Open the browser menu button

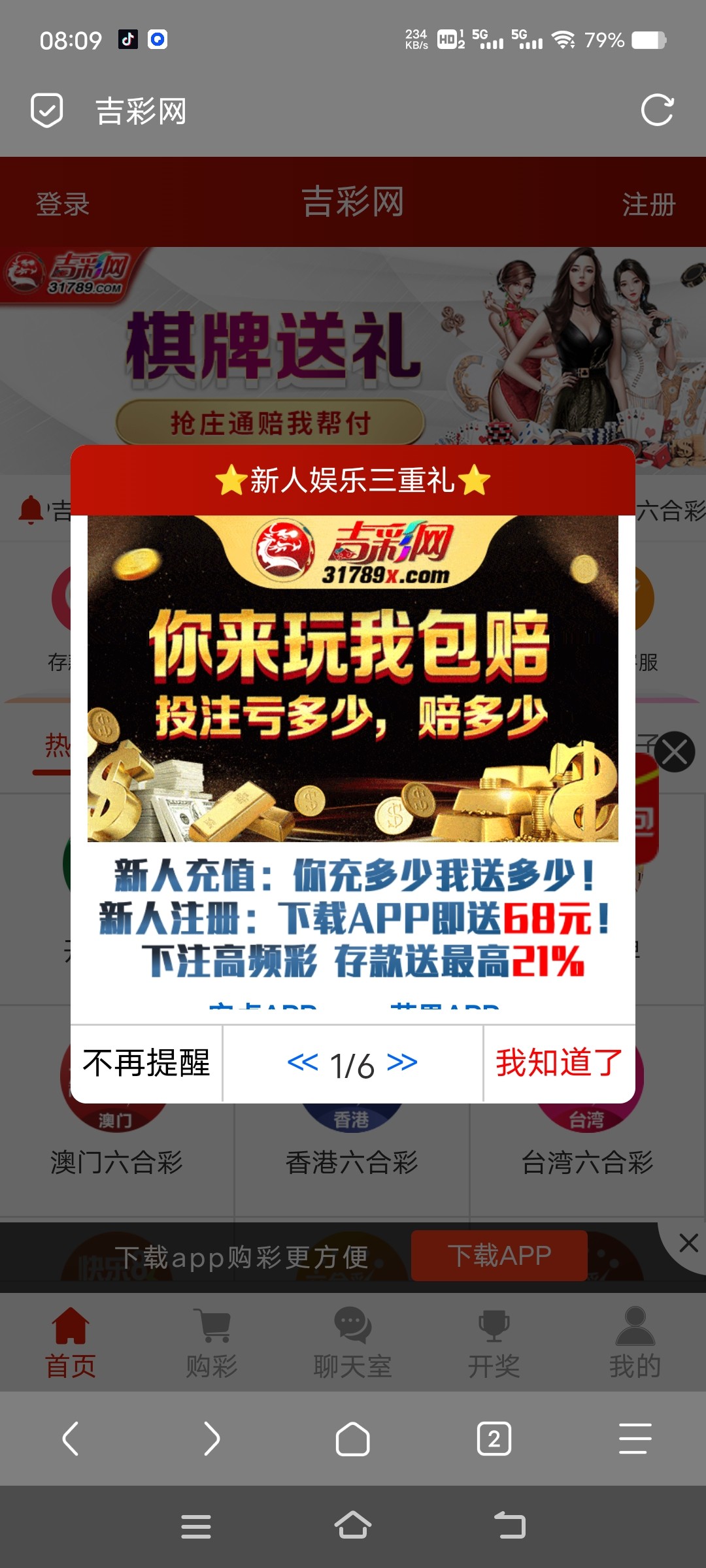635,1439
